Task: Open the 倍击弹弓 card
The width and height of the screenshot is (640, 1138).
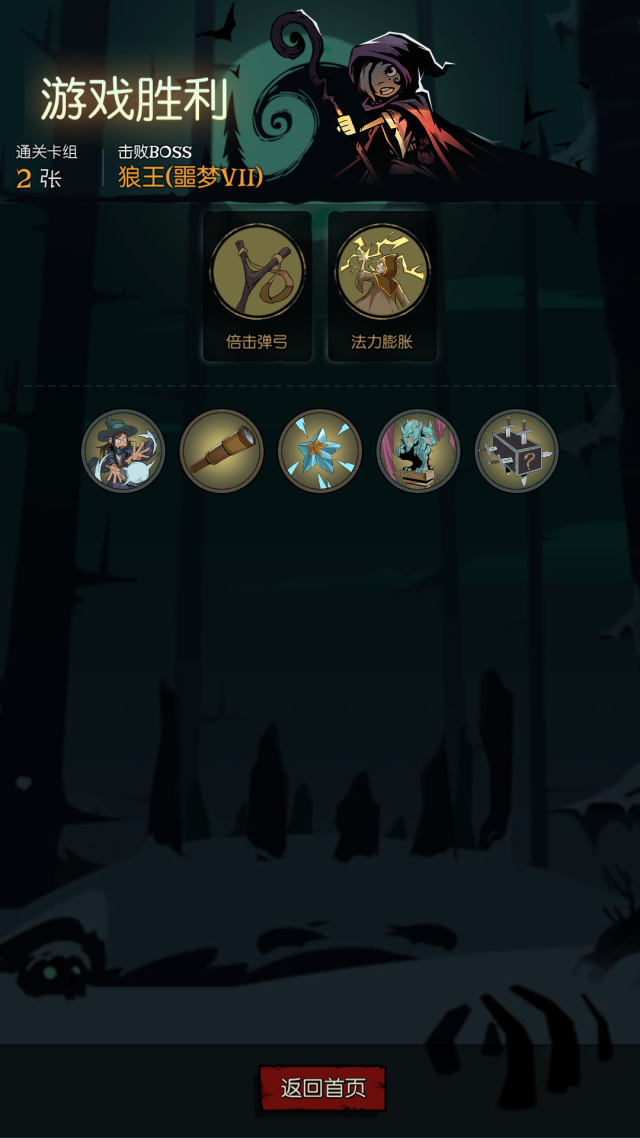Action: [257, 285]
